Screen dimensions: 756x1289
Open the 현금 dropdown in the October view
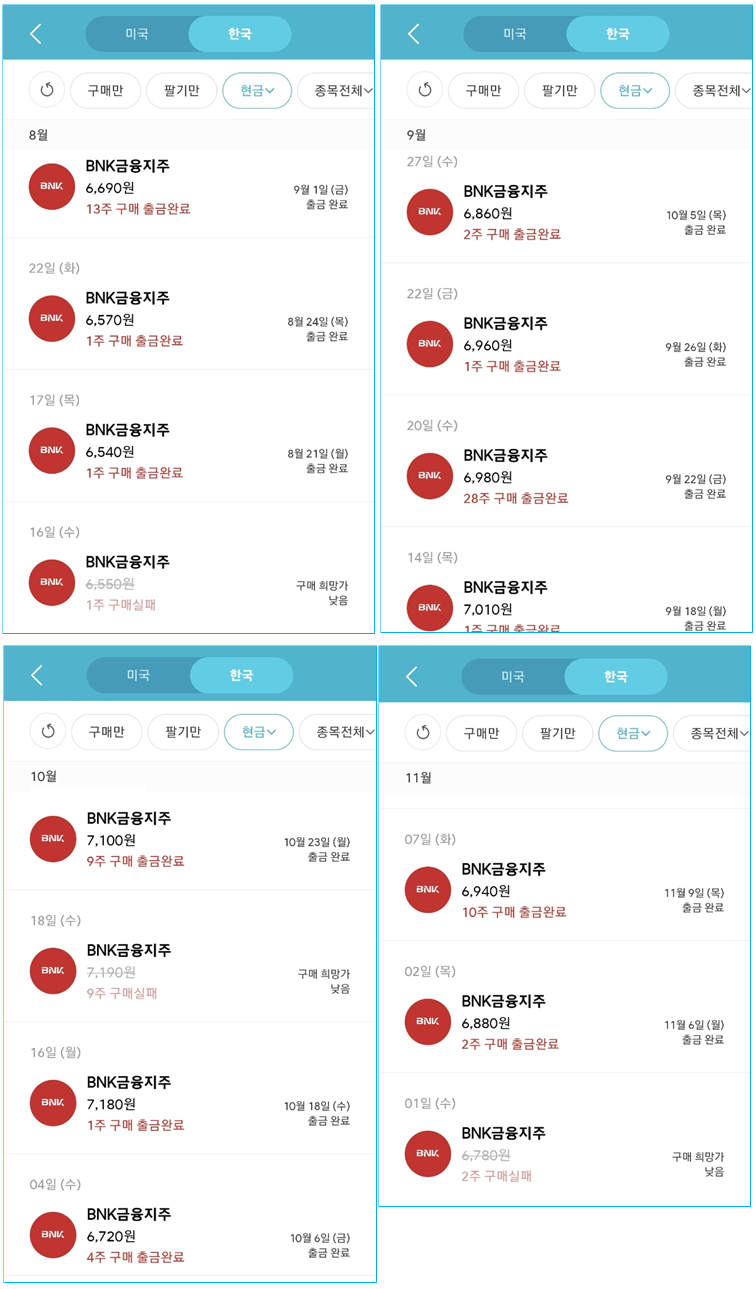click(x=257, y=732)
